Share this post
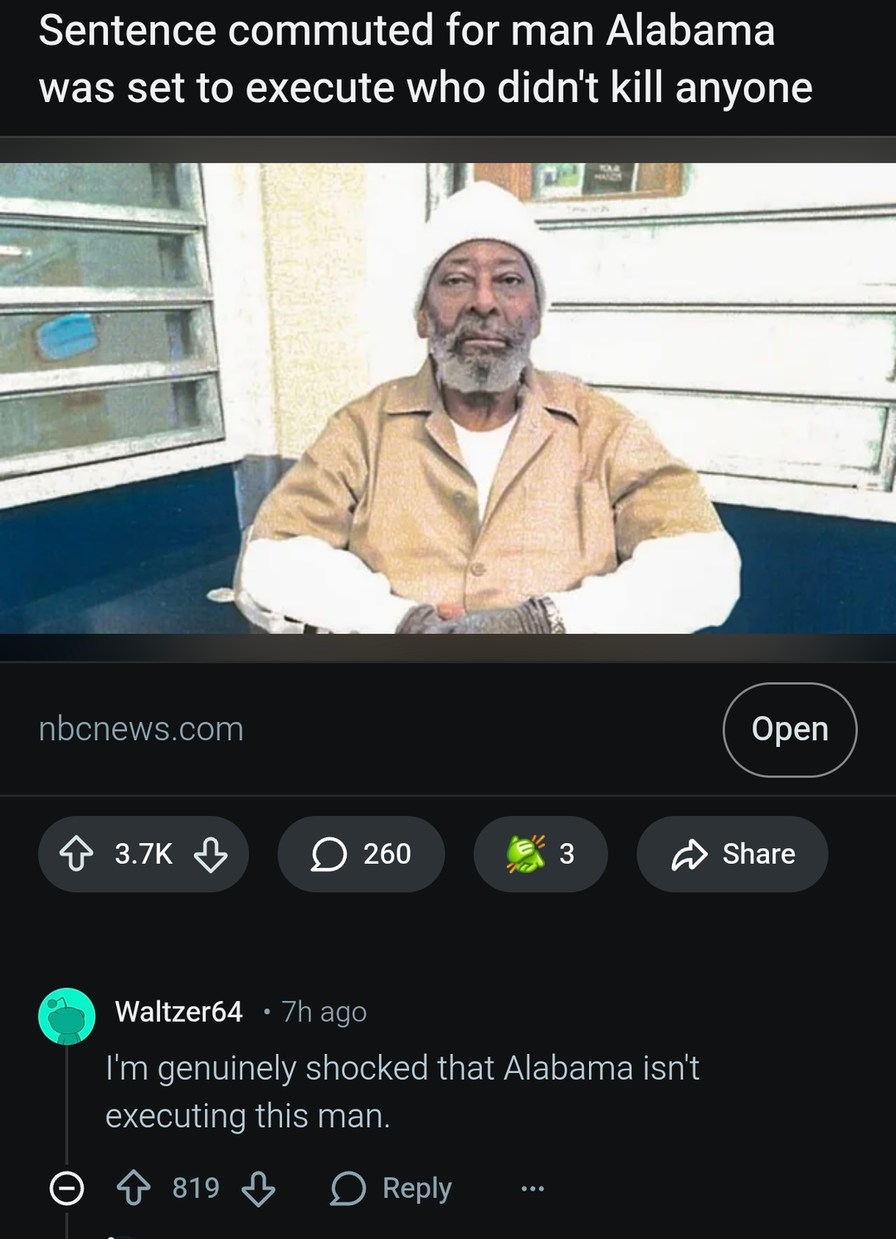Viewport: 896px width, 1239px height. [x=731, y=853]
